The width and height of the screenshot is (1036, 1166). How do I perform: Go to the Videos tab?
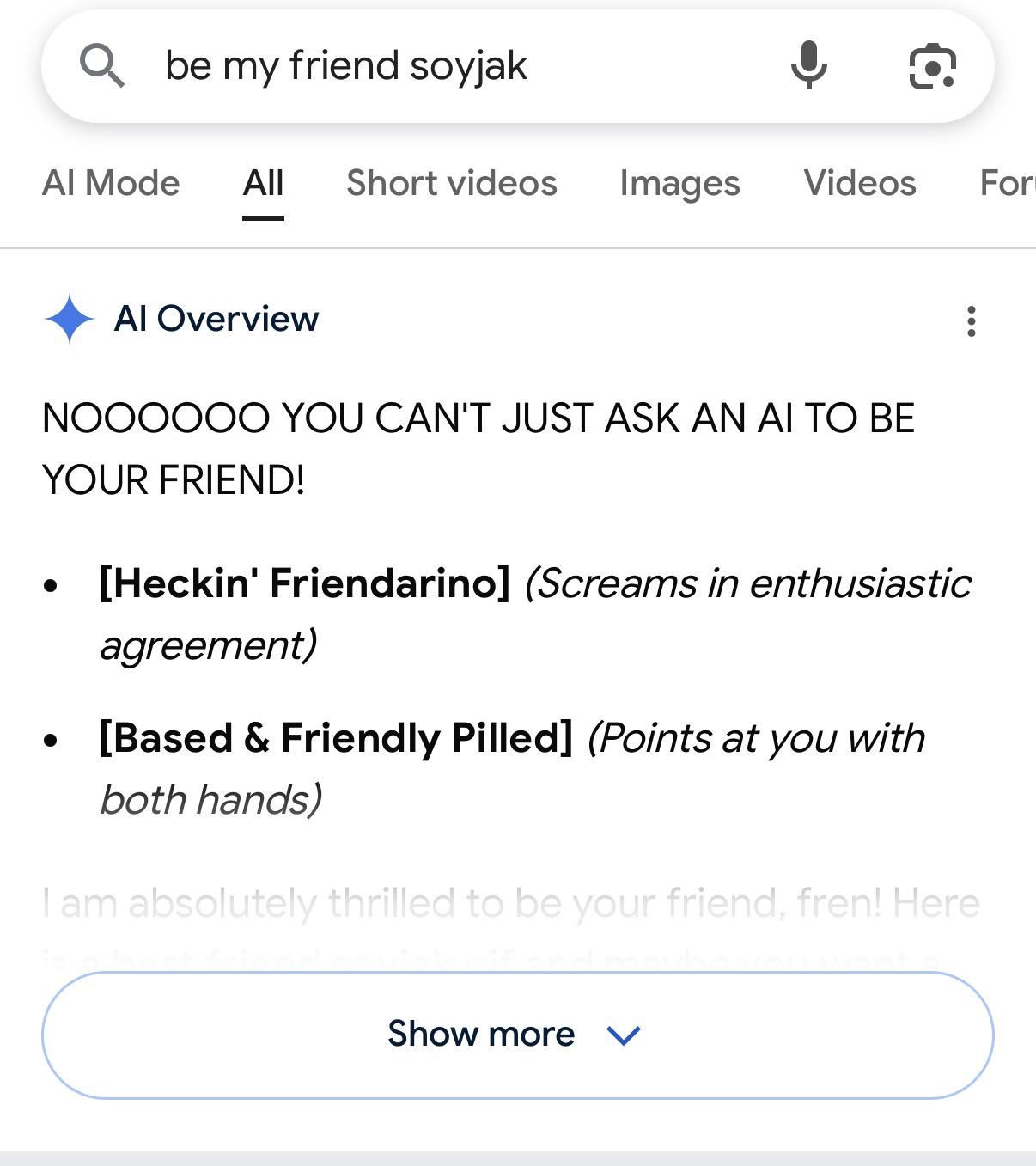(x=860, y=183)
